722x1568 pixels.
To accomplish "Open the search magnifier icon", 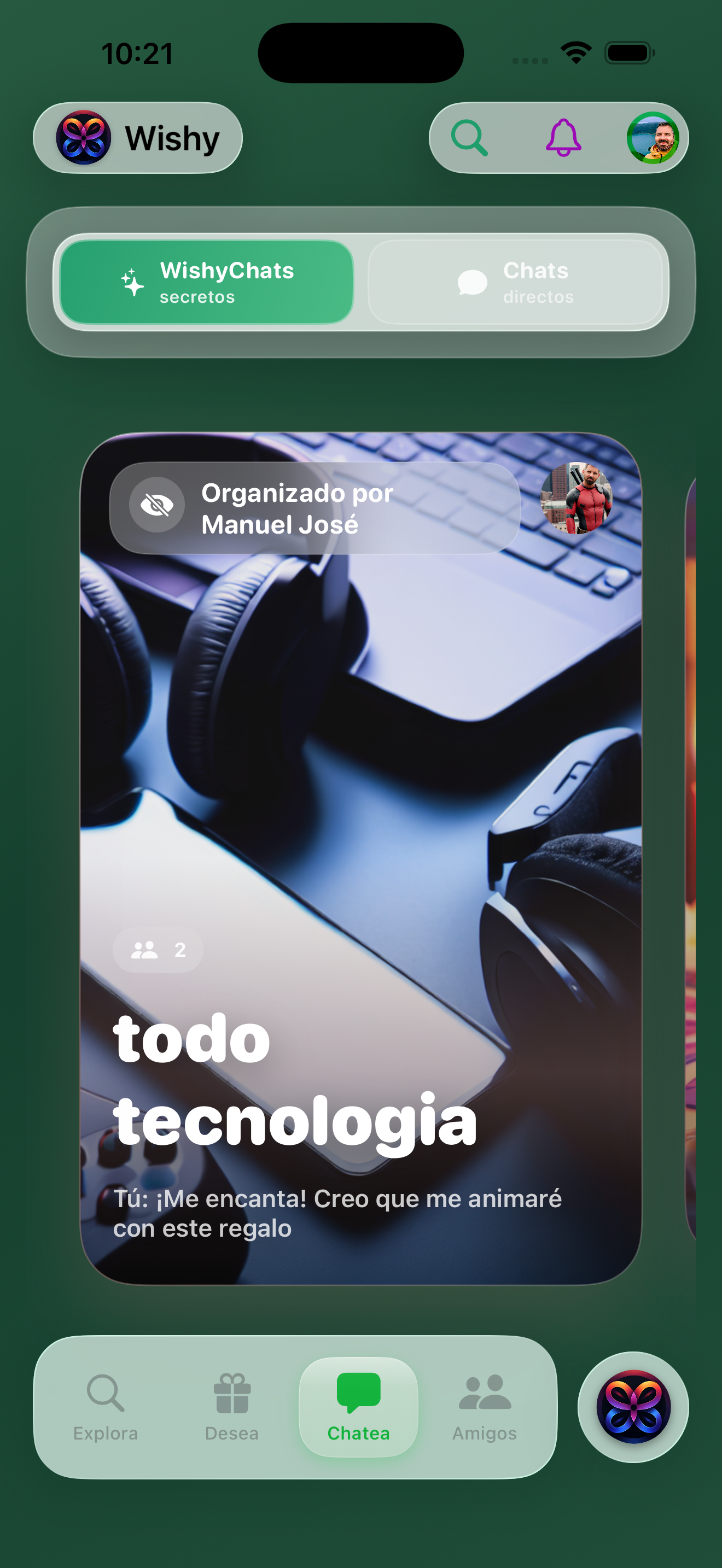I will [469, 138].
